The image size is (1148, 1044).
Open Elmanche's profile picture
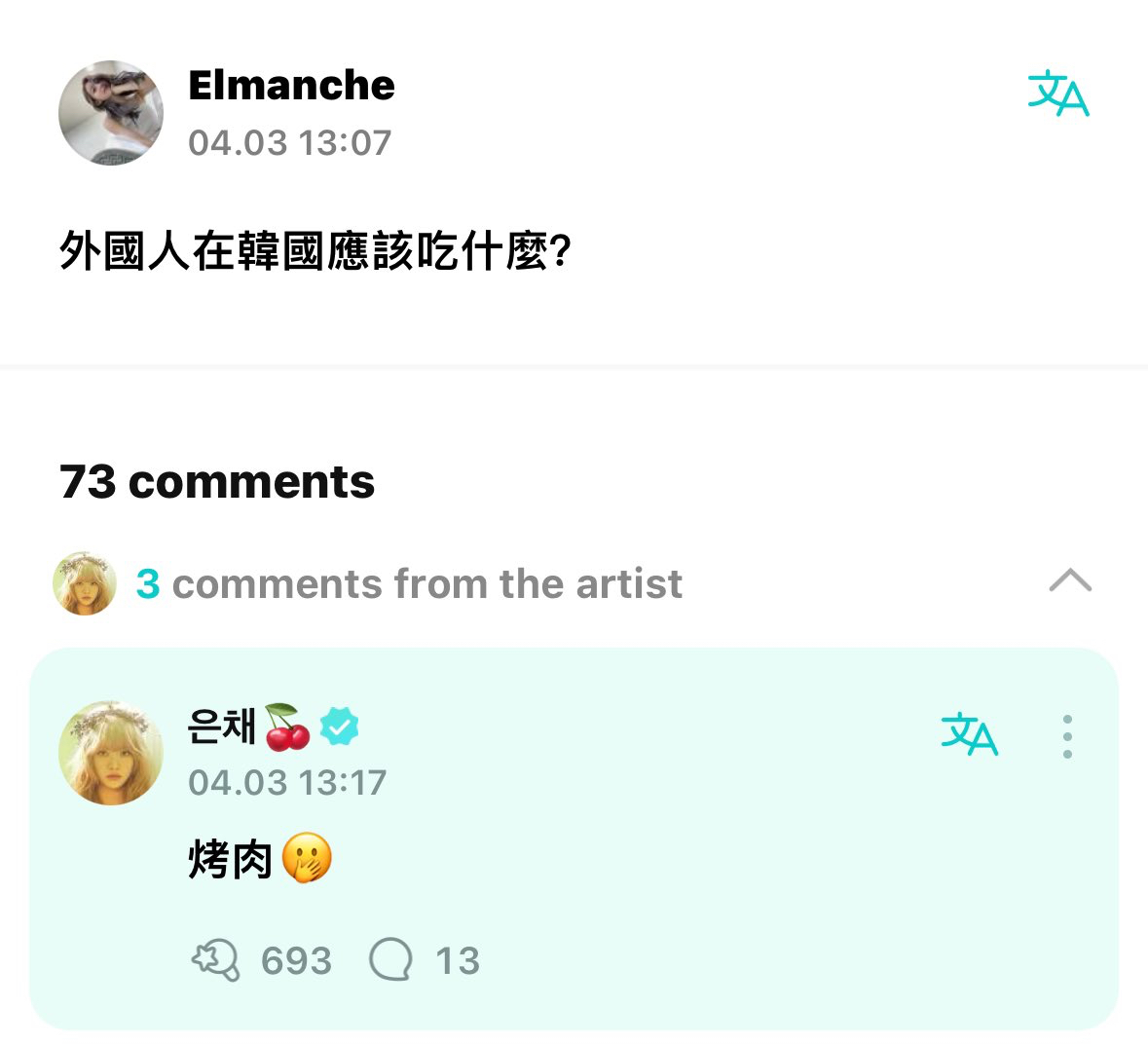pyautogui.click(x=111, y=113)
